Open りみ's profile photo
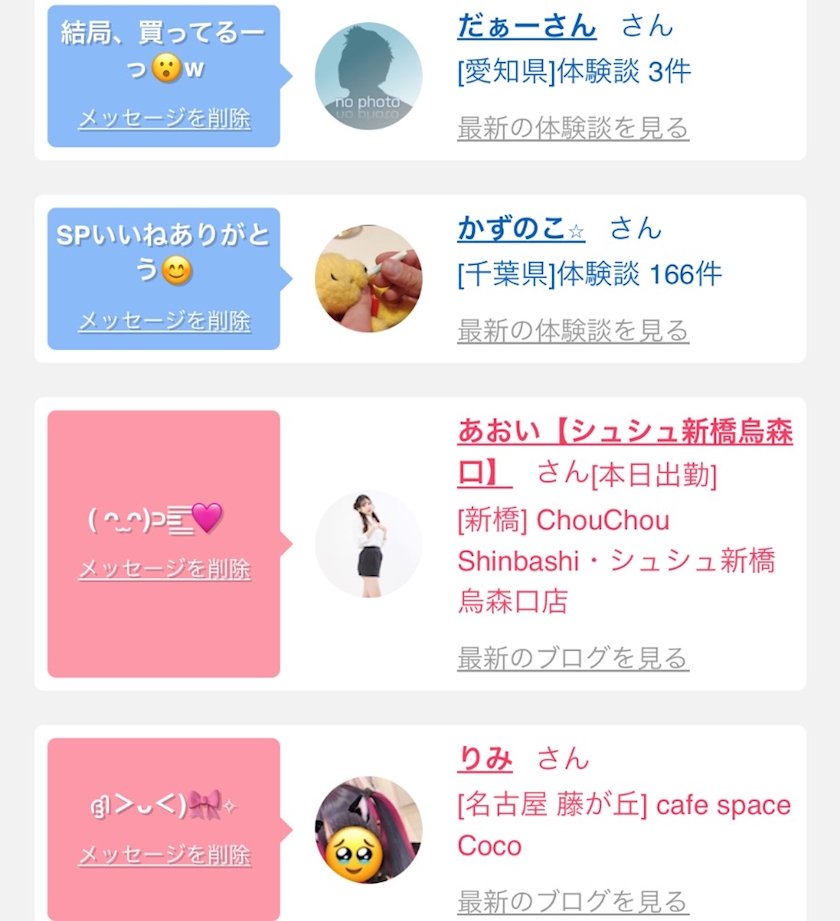Viewport: 840px width, 921px height. click(x=368, y=830)
